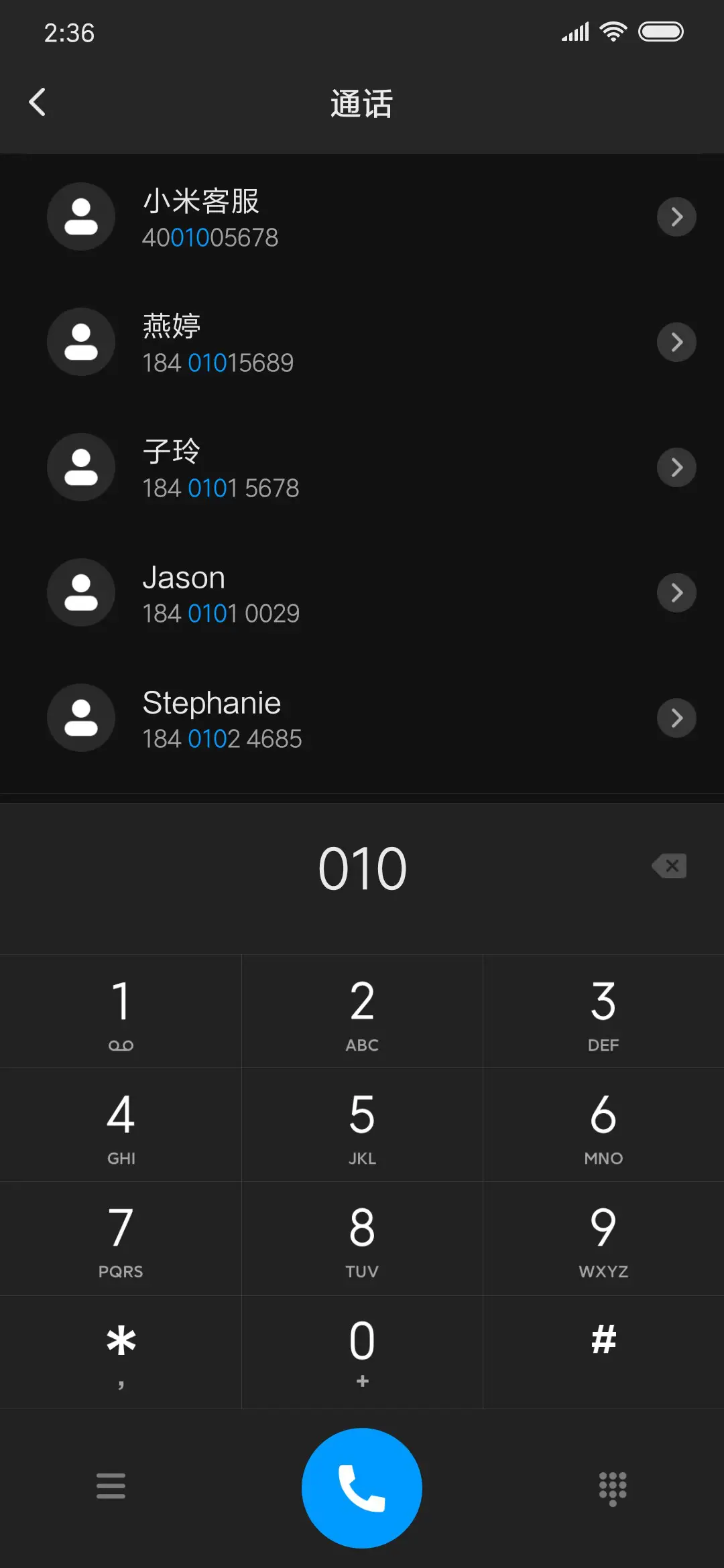Open Jason's call details chevron
The height and width of the screenshot is (1568, 724).
pyautogui.click(x=676, y=592)
